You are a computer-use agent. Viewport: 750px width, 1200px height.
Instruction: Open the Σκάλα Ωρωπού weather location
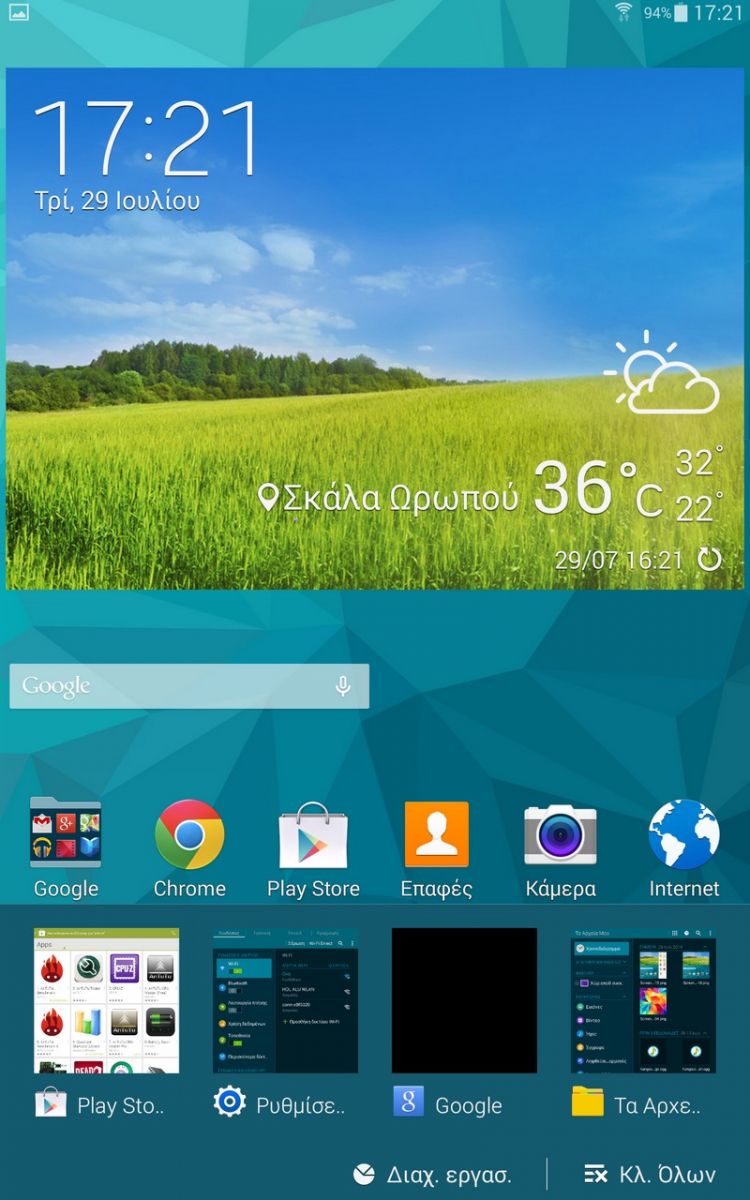388,497
